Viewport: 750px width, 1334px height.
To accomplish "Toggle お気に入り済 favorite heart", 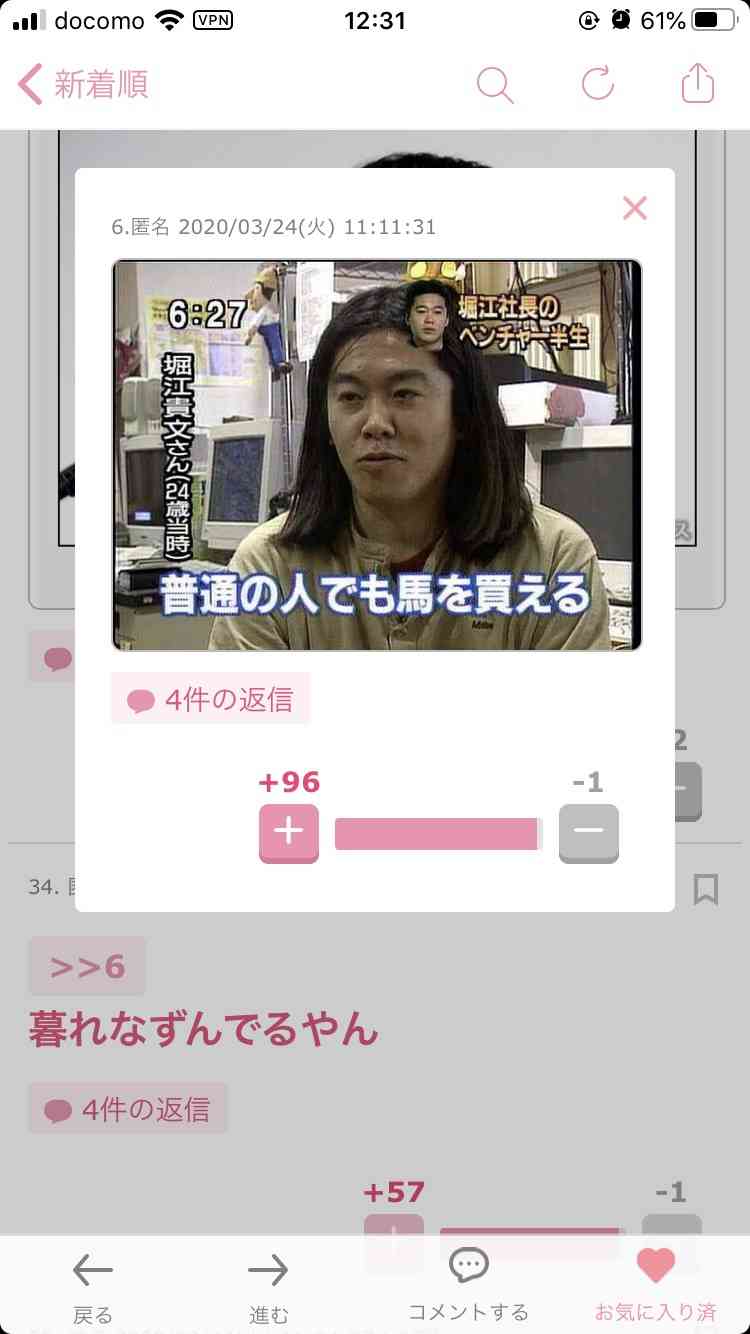I will [x=656, y=1284].
